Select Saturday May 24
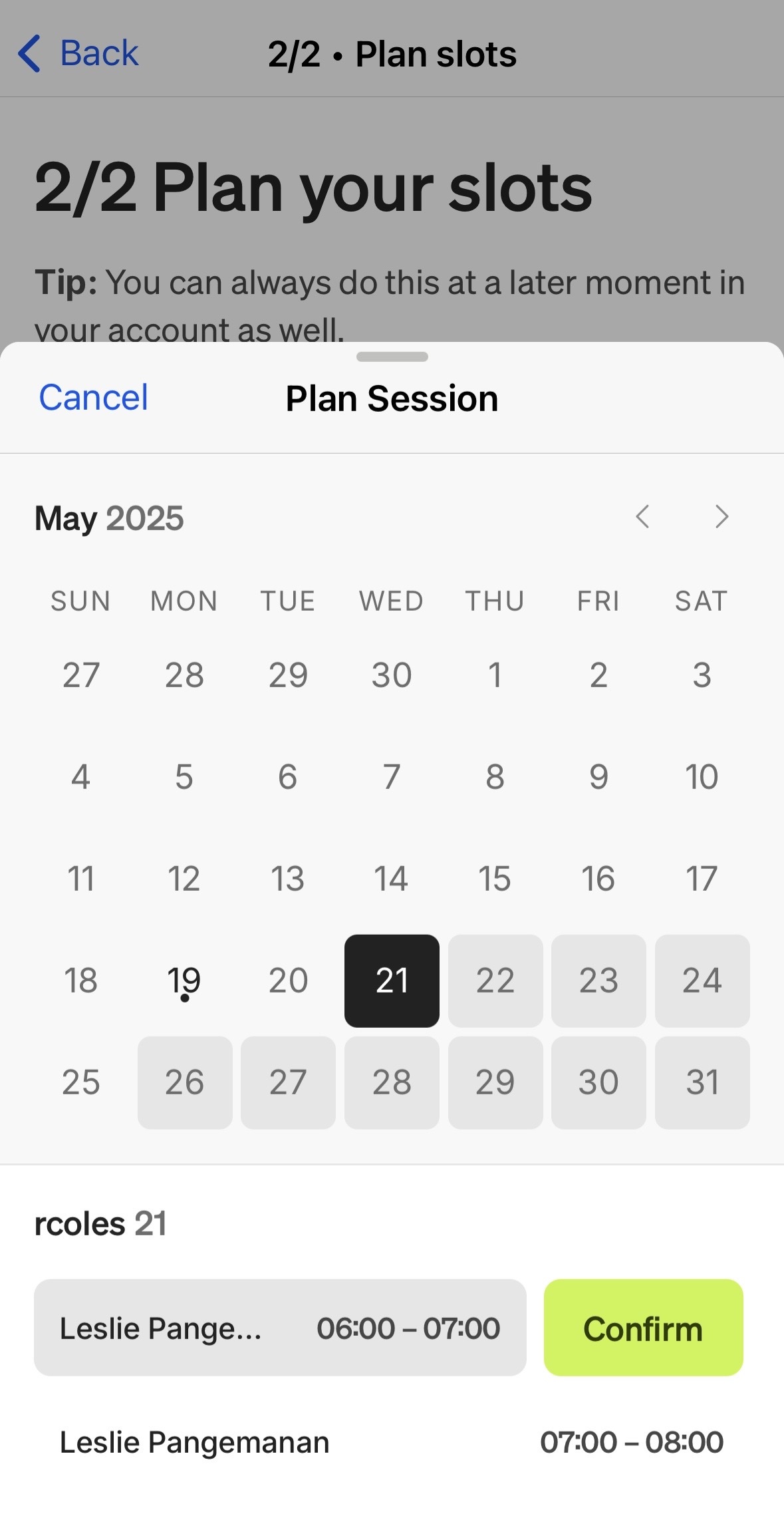The height and width of the screenshot is (1526, 784). click(702, 981)
